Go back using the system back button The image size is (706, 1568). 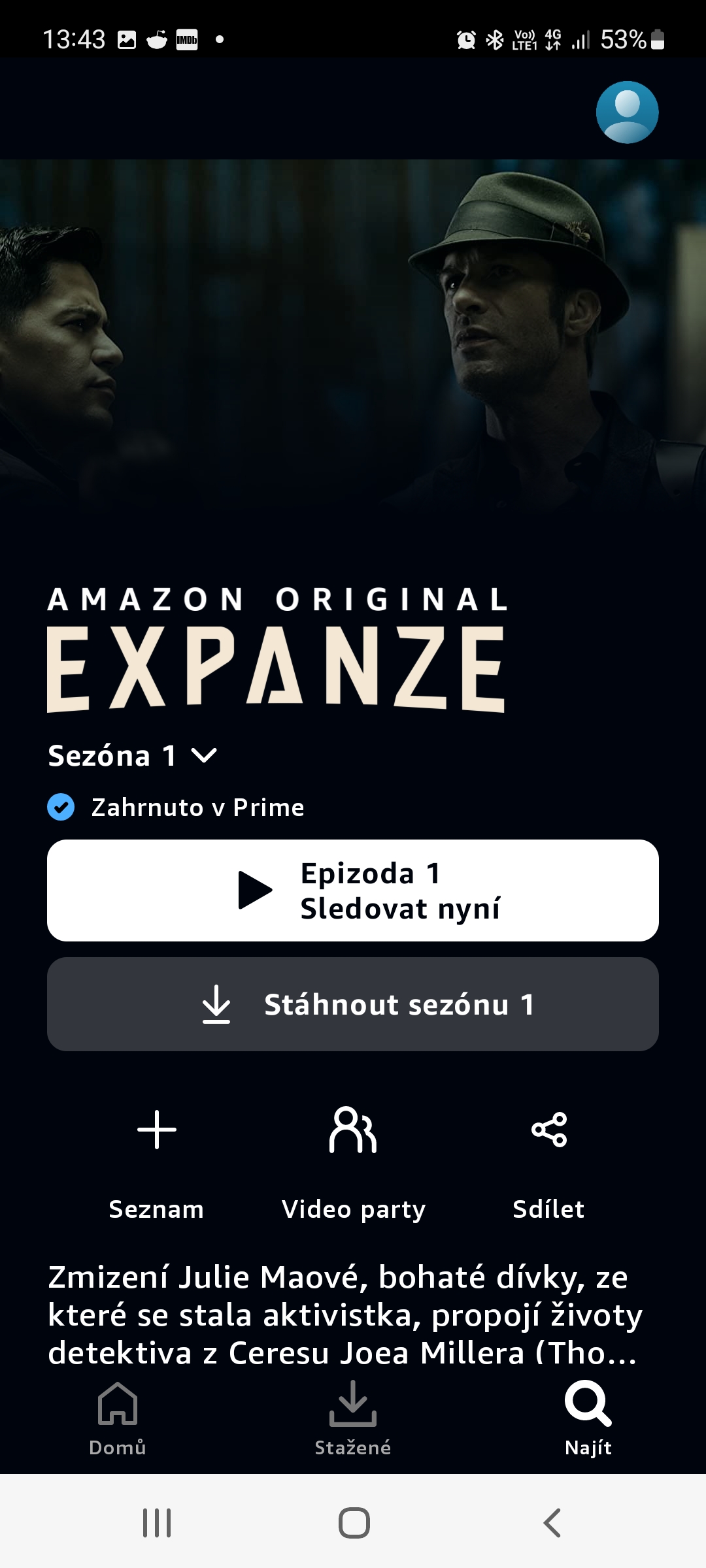point(552,1523)
